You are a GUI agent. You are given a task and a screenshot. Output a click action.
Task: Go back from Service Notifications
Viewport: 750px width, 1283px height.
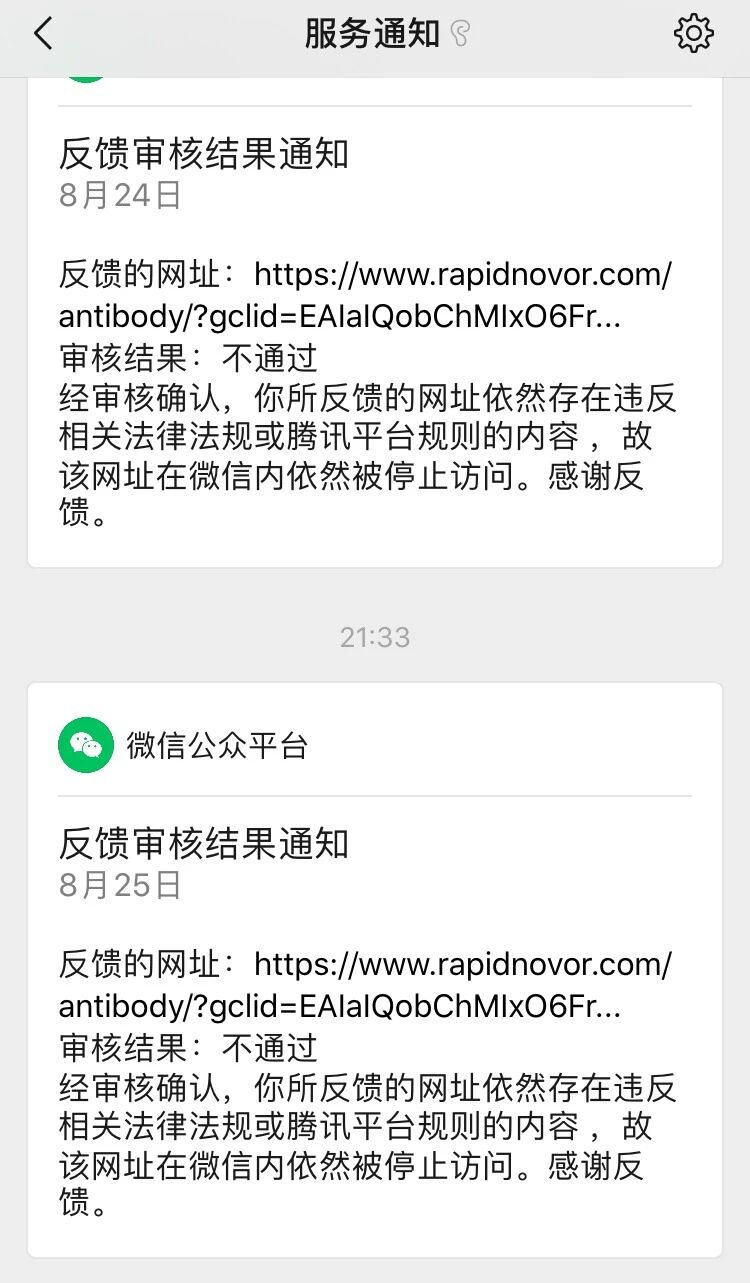[43, 34]
